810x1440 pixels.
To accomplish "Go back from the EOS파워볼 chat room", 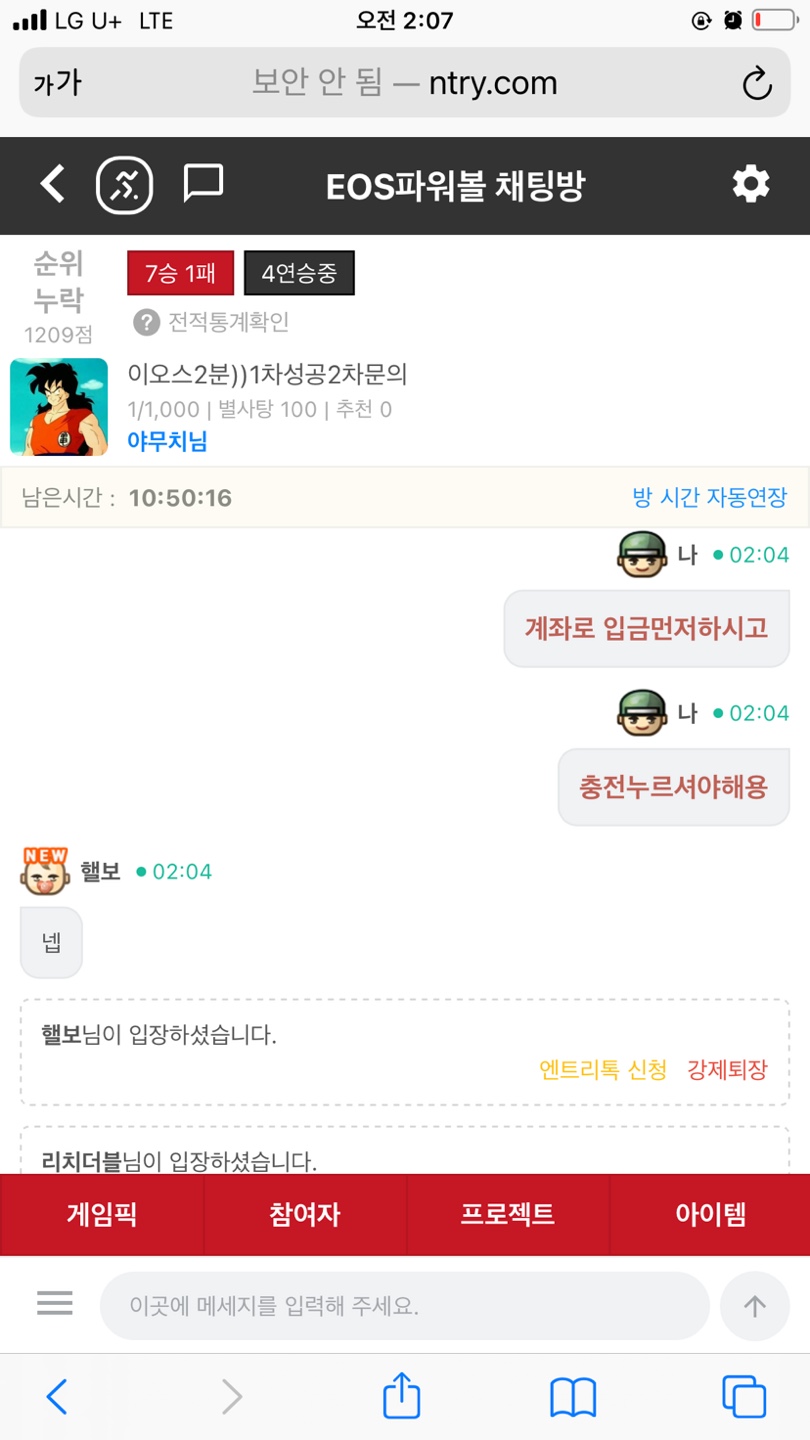I will [x=52, y=184].
